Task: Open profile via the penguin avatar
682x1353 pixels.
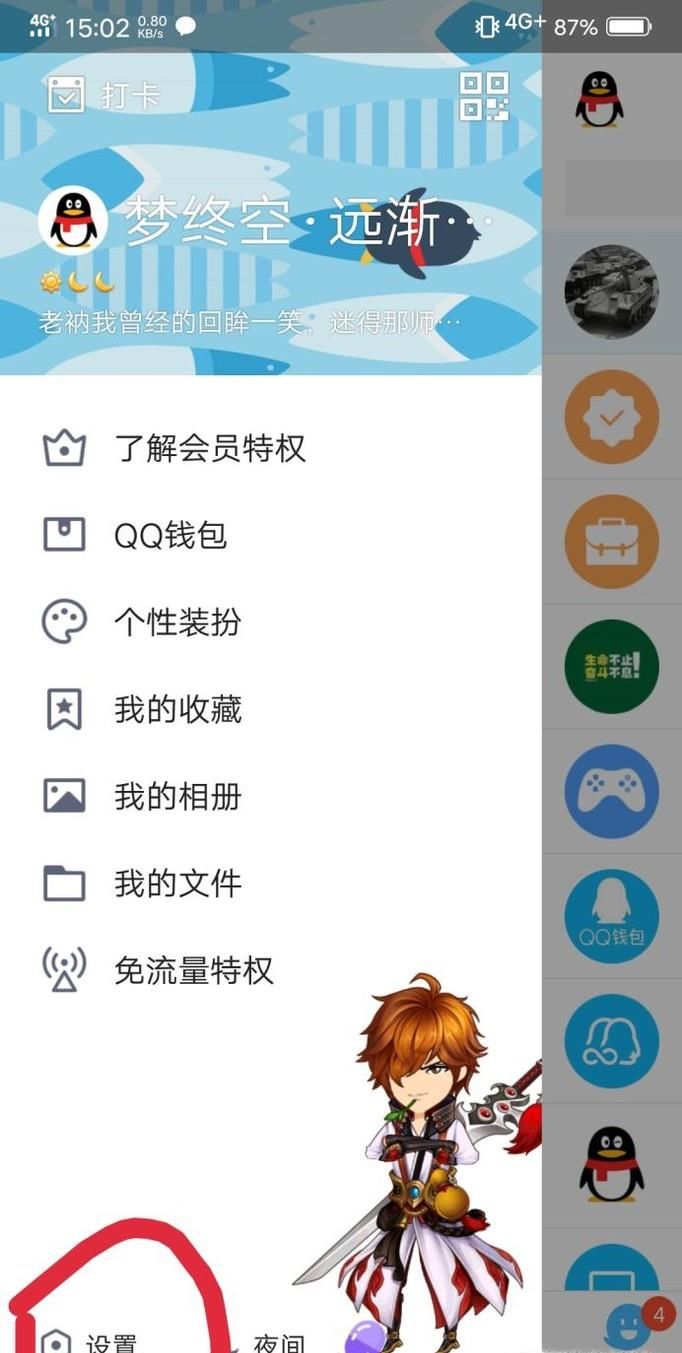Action: 74,221
